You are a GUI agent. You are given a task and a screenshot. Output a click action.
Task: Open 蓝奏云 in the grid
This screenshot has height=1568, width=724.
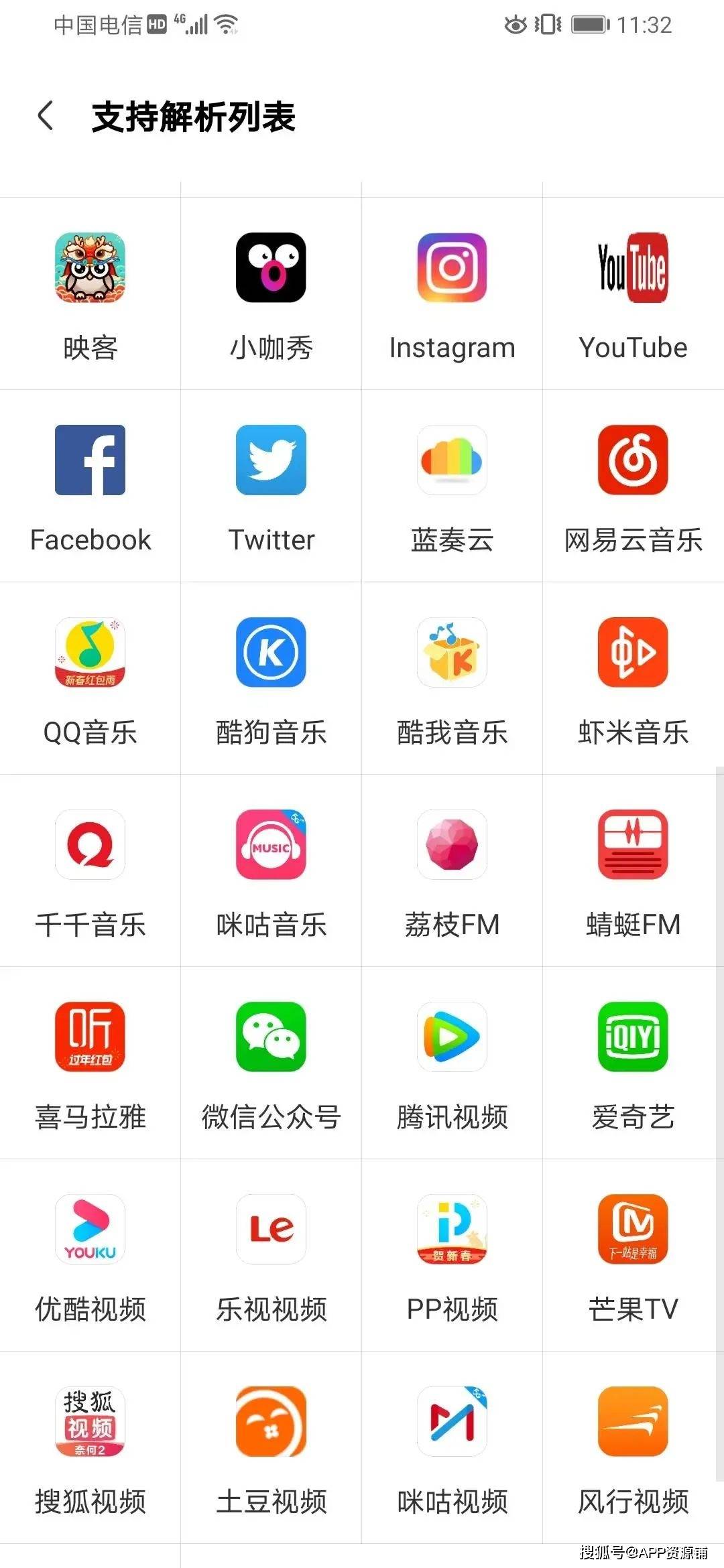[452, 486]
